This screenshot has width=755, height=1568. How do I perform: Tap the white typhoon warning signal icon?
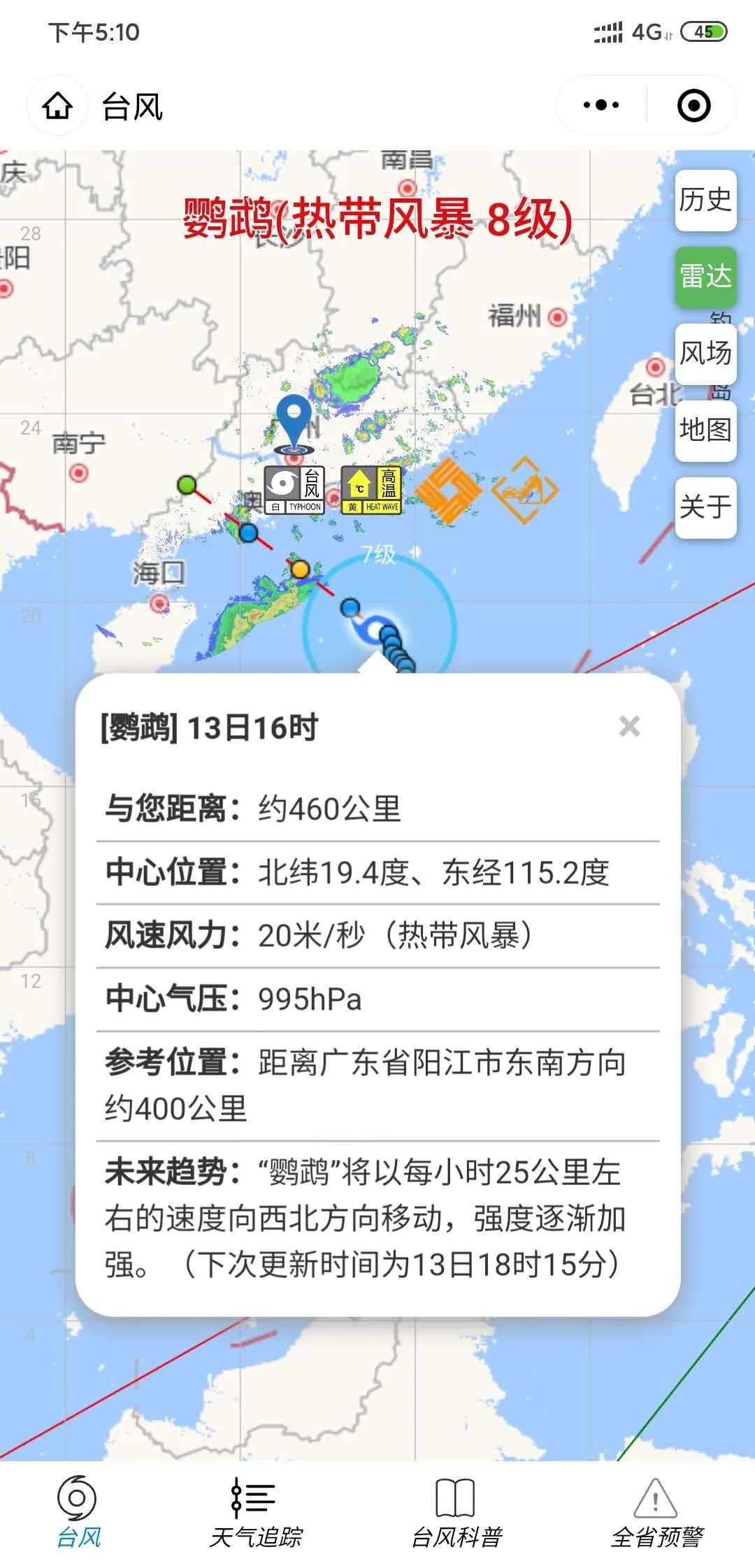pyautogui.click(x=294, y=491)
